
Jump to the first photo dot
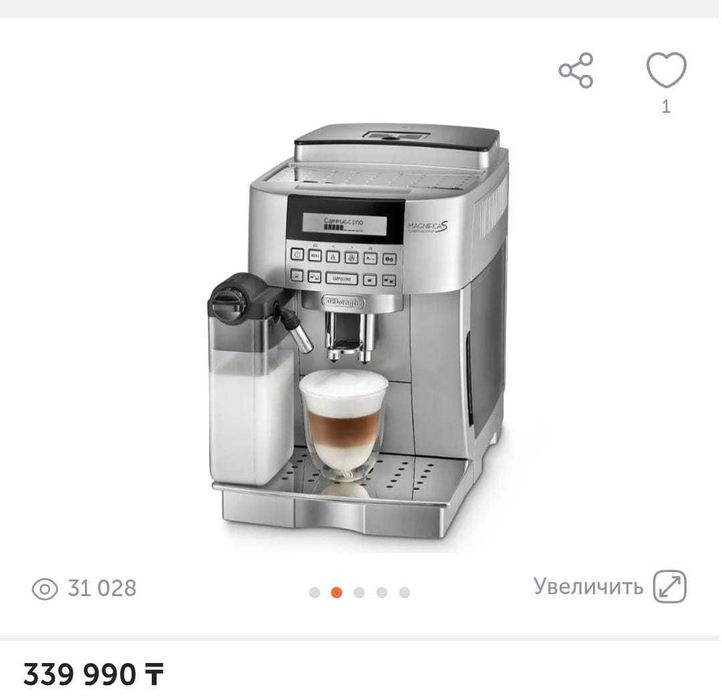(x=315, y=592)
